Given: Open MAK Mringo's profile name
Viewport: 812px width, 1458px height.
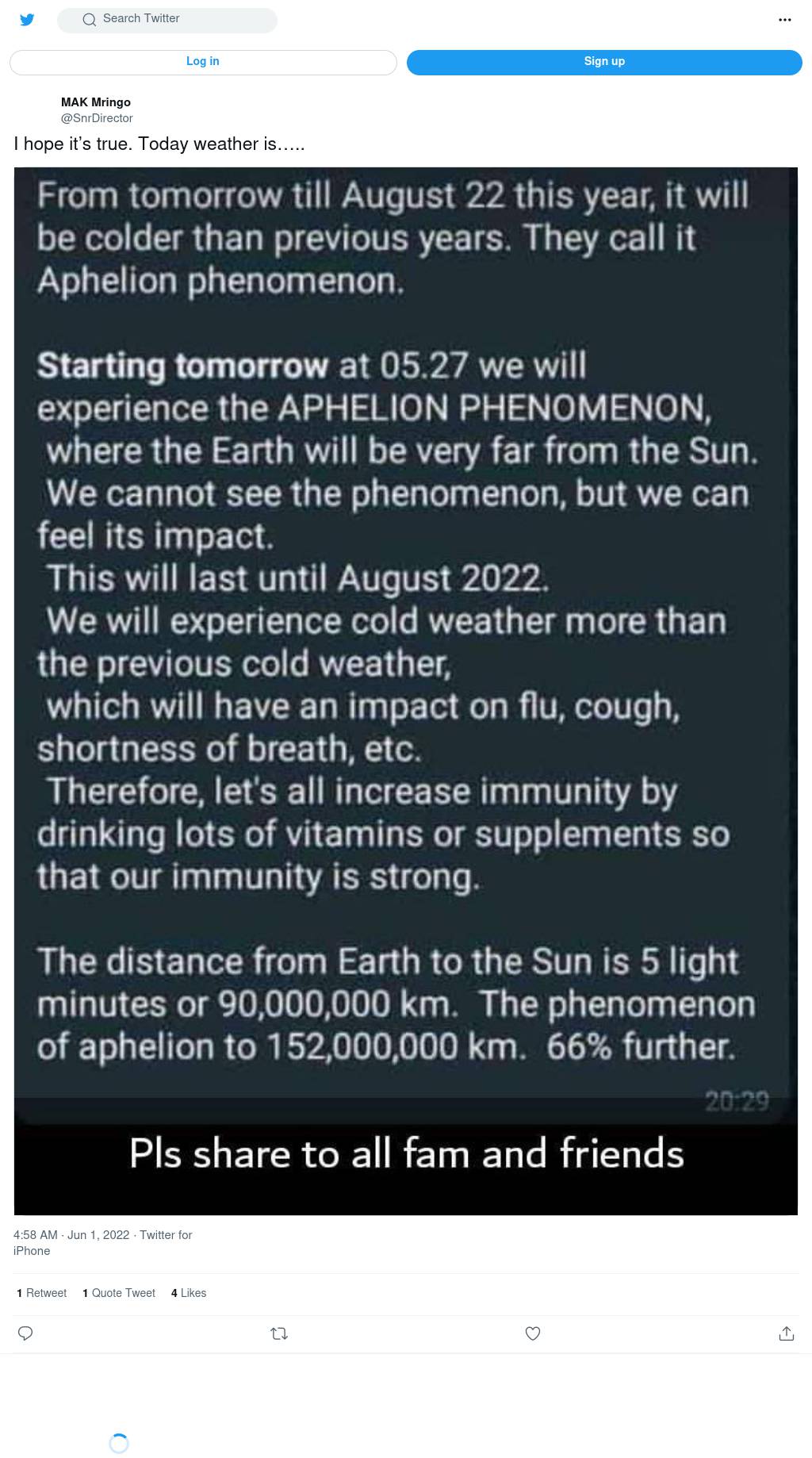Looking at the screenshot, I should tap(96, 102).
